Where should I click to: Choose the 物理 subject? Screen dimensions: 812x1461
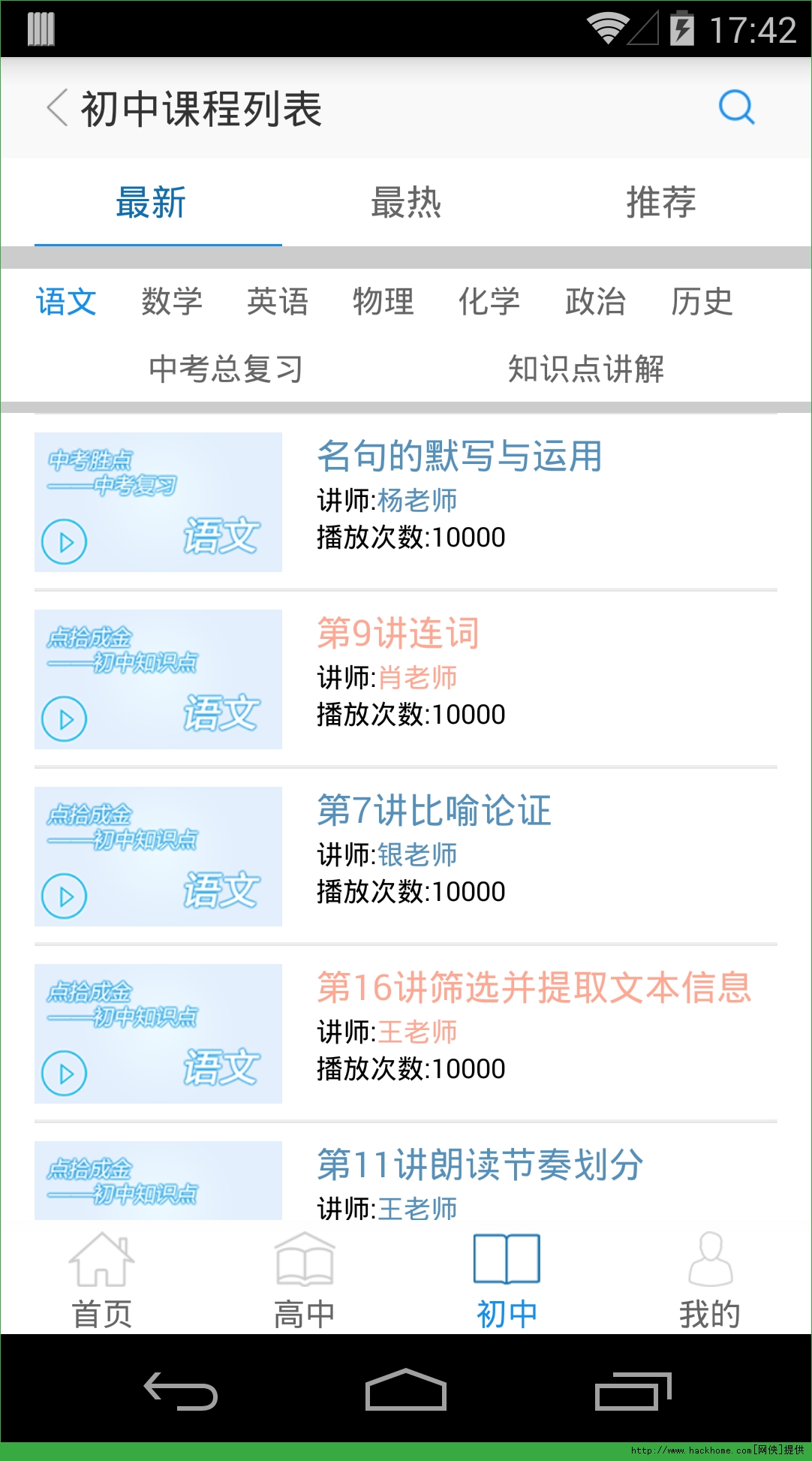383,302
